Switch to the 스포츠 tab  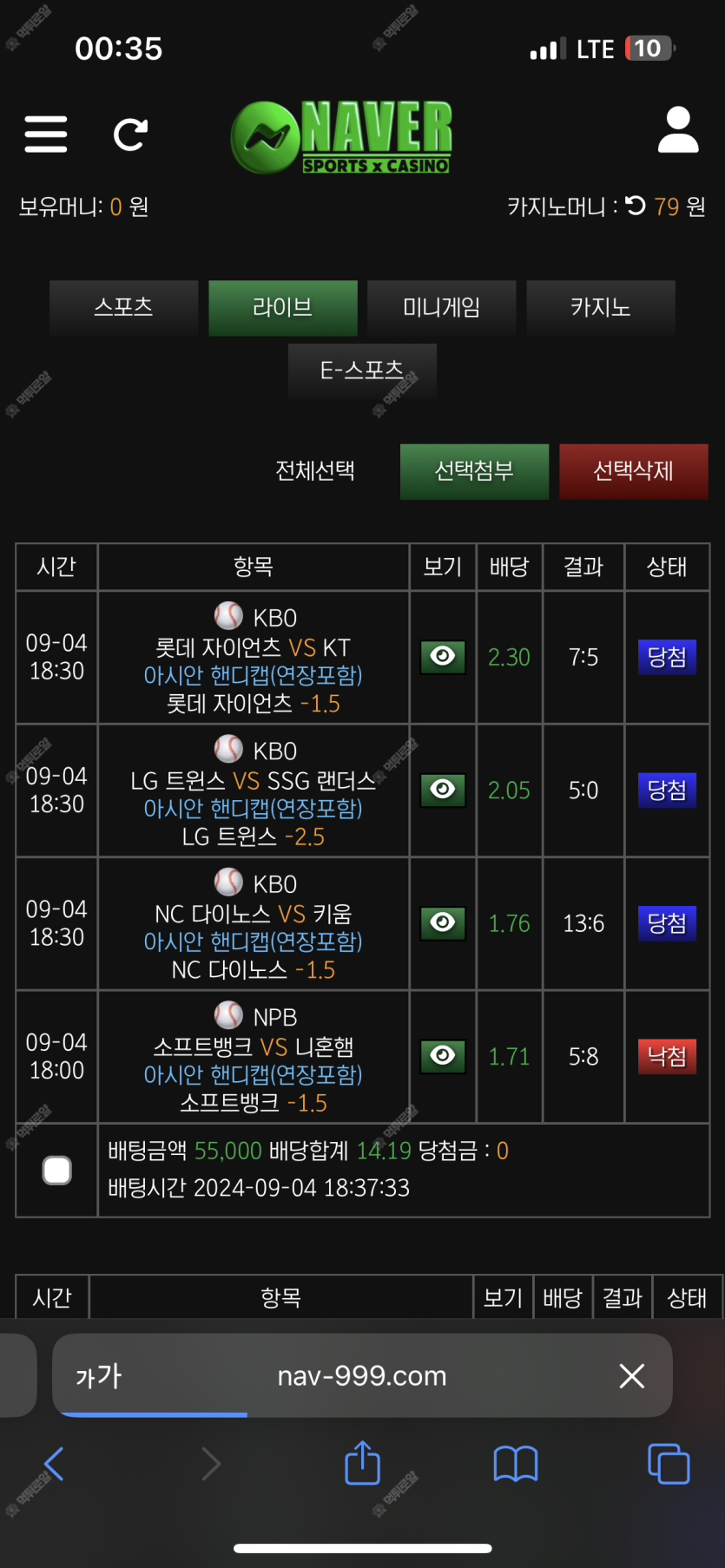[123, 307]
